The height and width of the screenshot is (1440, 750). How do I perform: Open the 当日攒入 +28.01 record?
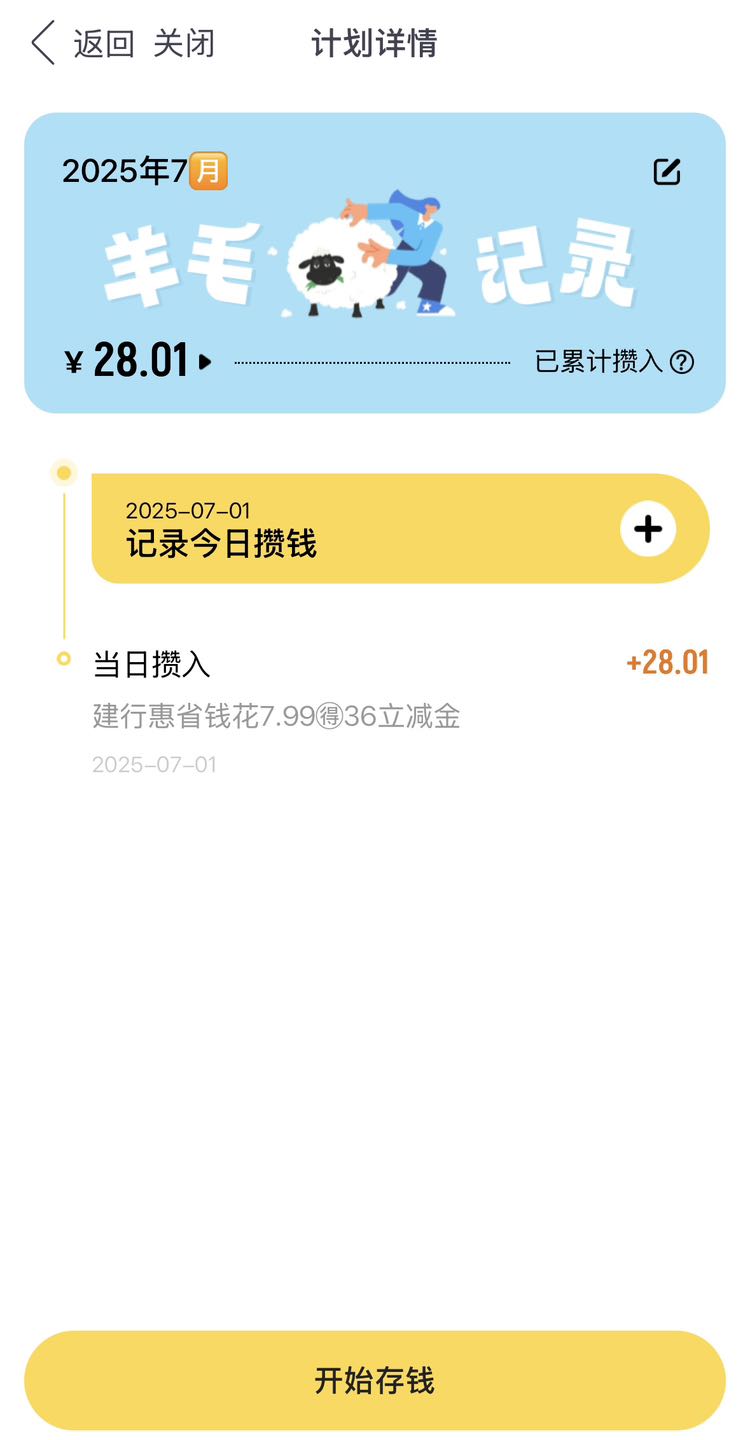(x=400, y=710)
